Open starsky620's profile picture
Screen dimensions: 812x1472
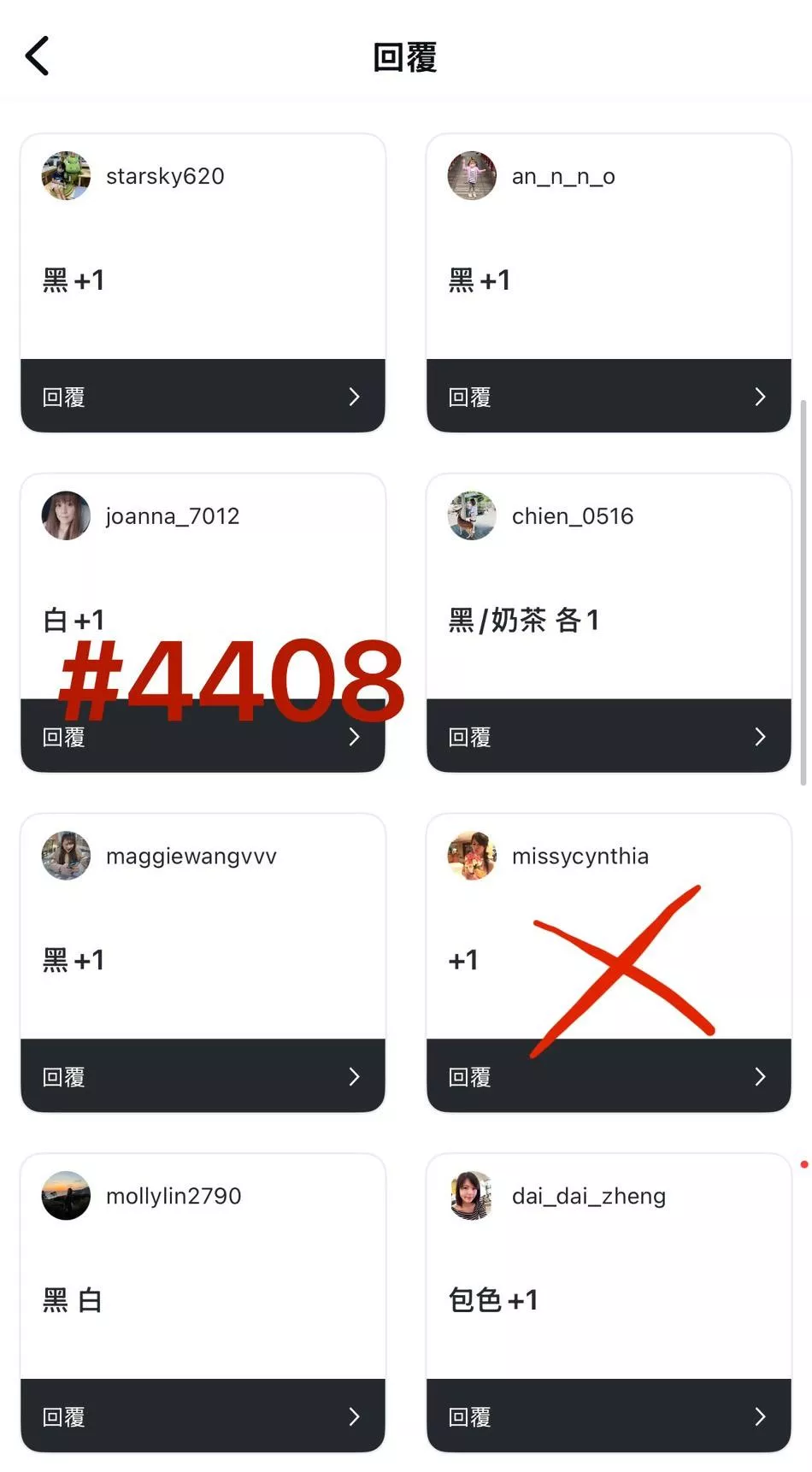(66, 176)
